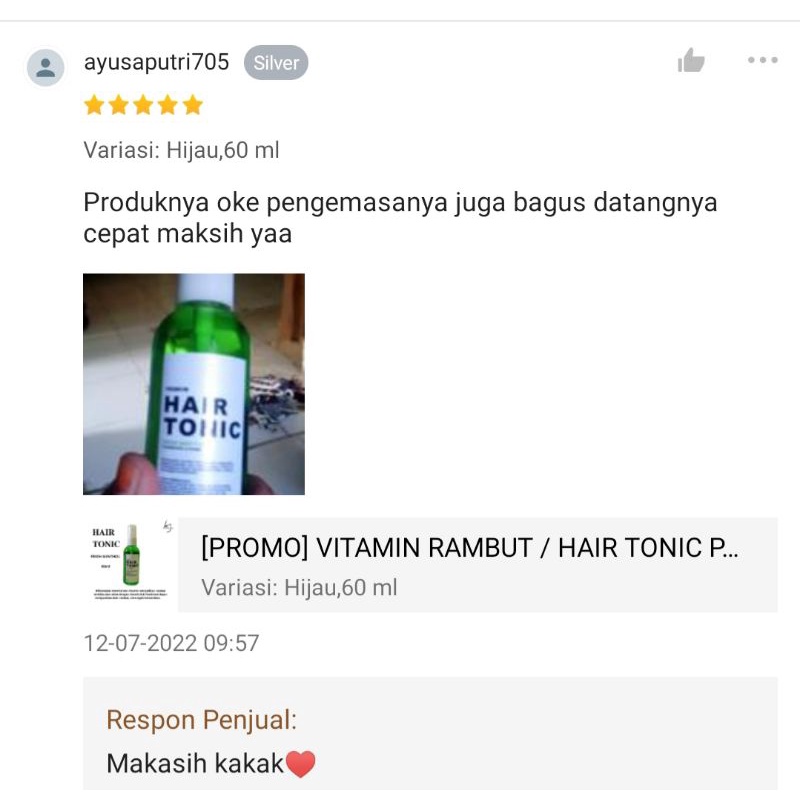Open the three-dot menu on the review
Viewport: 800px width, 800px height.
[x=762, y=61]
